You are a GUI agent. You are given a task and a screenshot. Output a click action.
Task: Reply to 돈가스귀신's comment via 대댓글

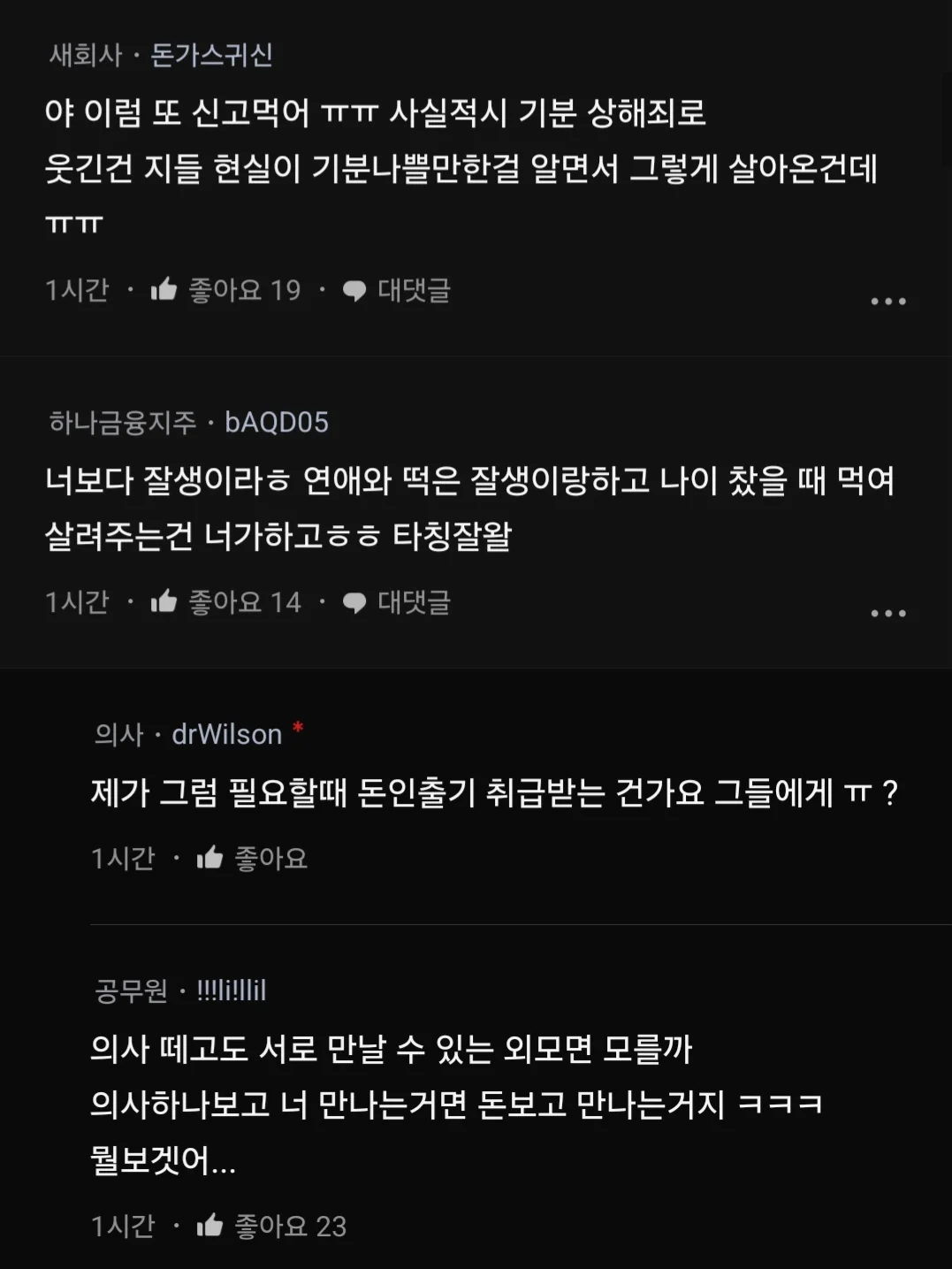coord(396,290)
